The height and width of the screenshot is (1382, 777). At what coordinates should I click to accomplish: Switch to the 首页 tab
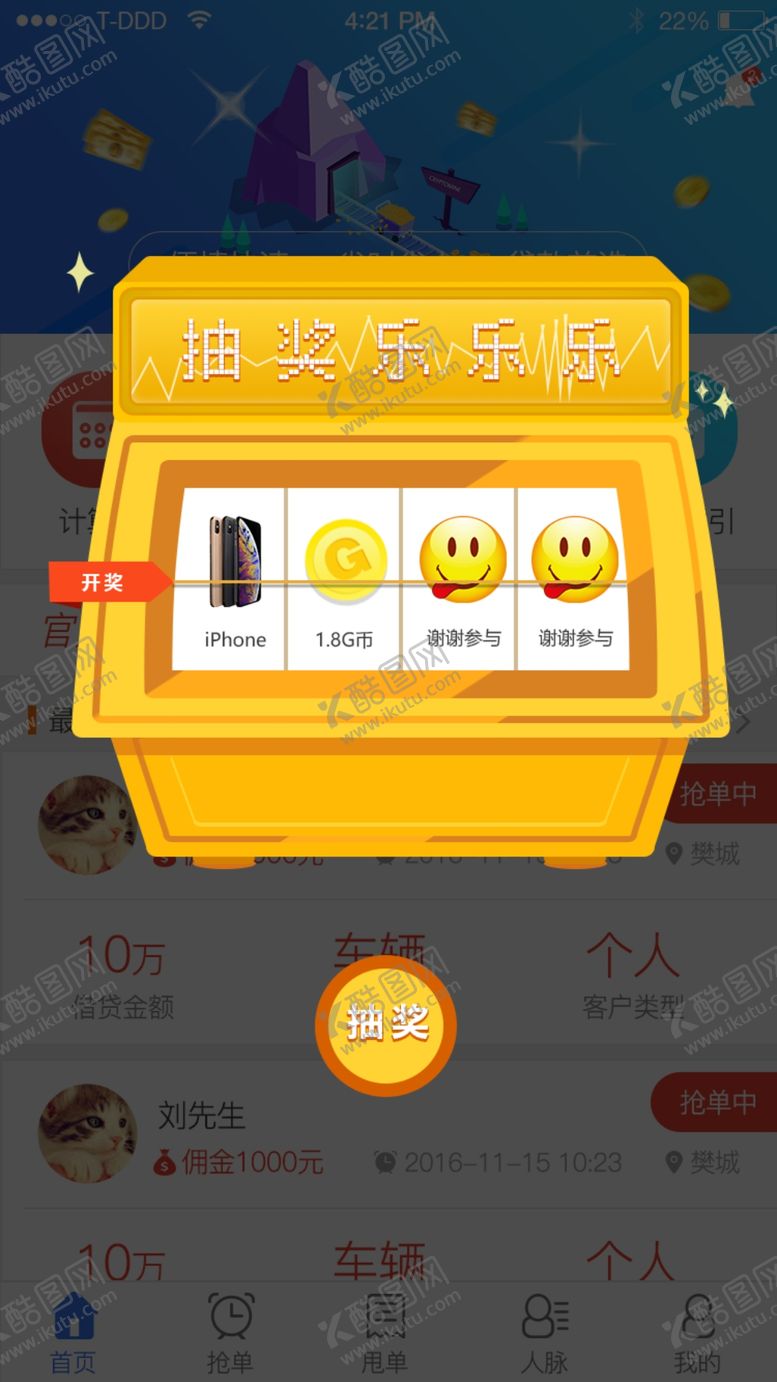pos(73,1332)
